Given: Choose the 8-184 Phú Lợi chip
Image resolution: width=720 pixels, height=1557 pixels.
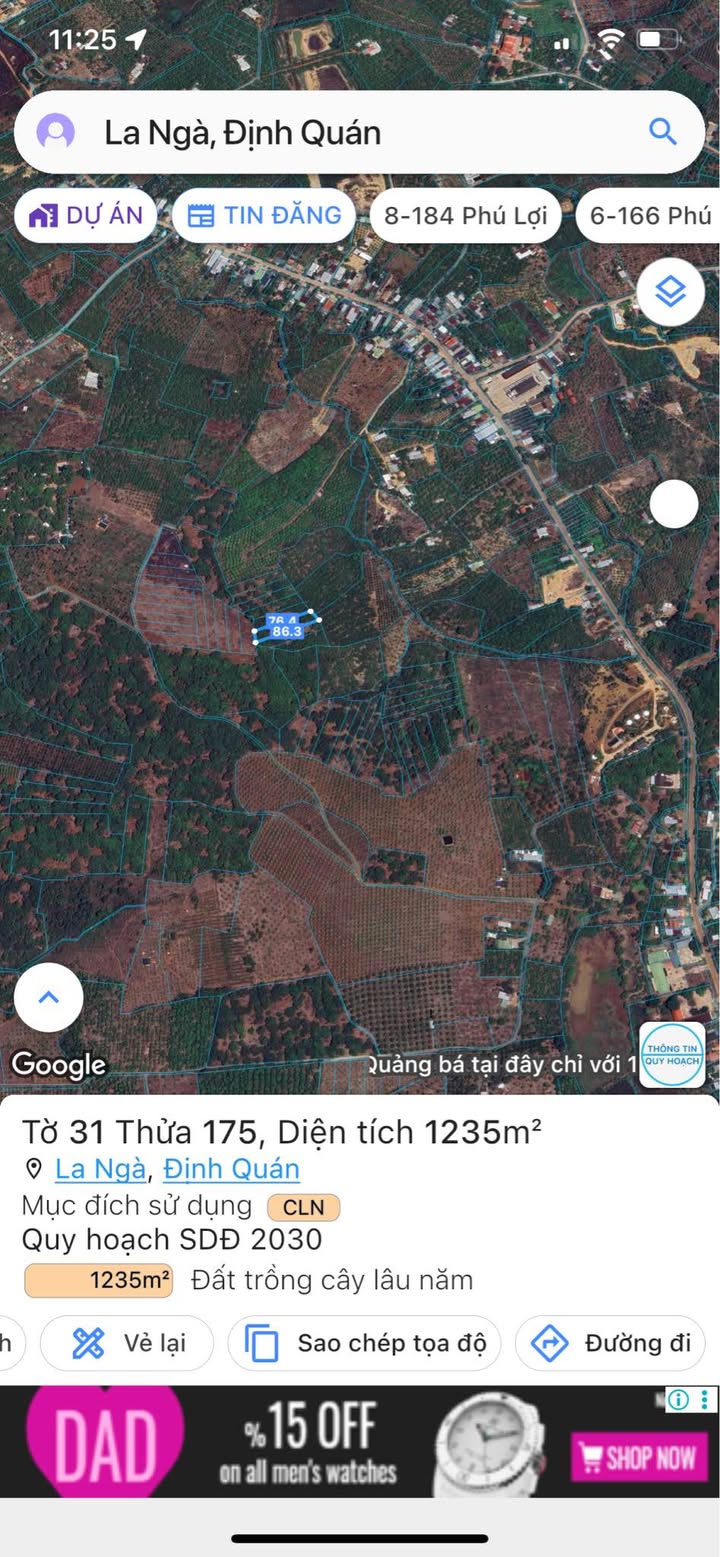Looking at the screenshot, I should click(x=465, y=215).
